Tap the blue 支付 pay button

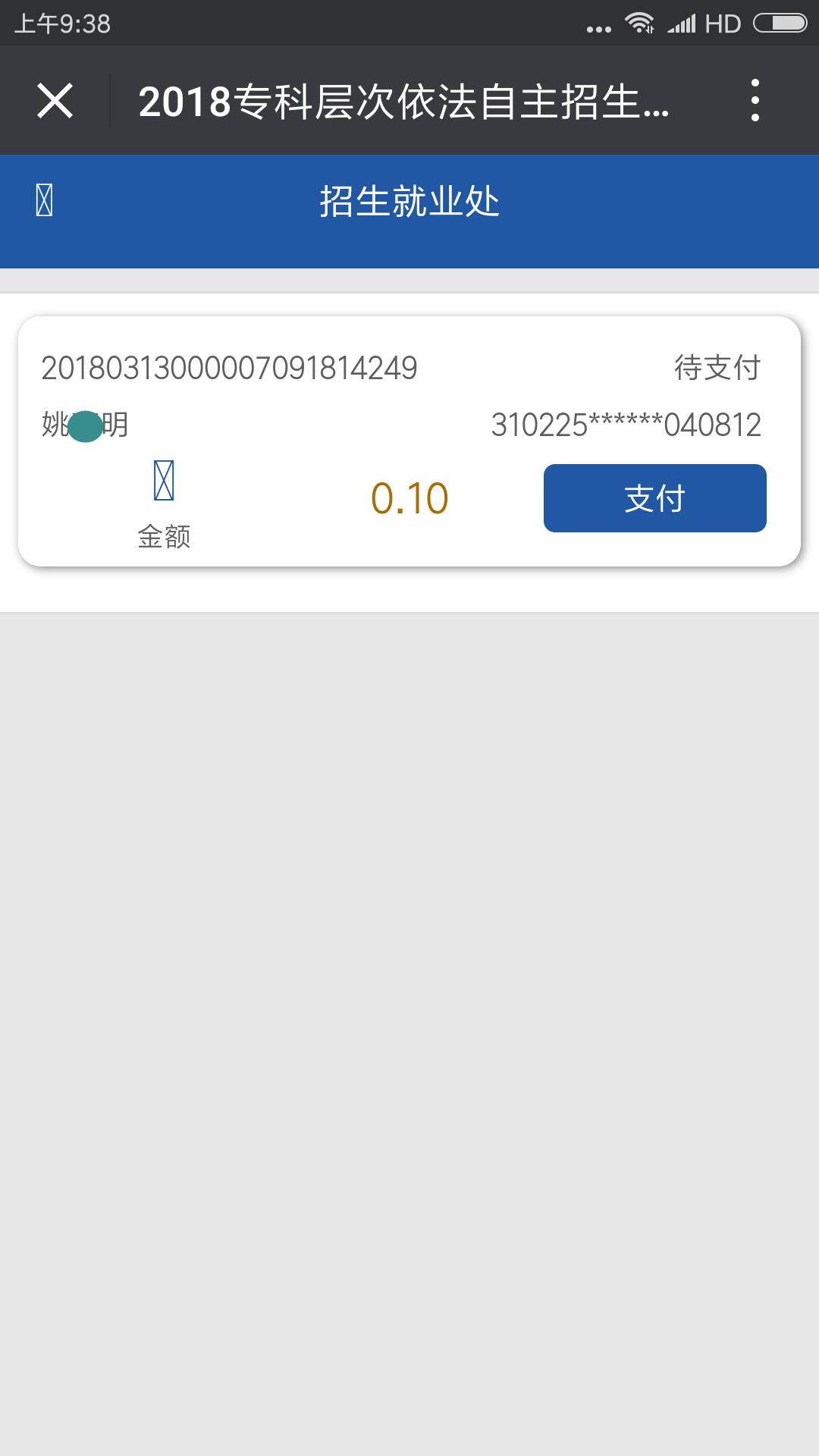655,498
